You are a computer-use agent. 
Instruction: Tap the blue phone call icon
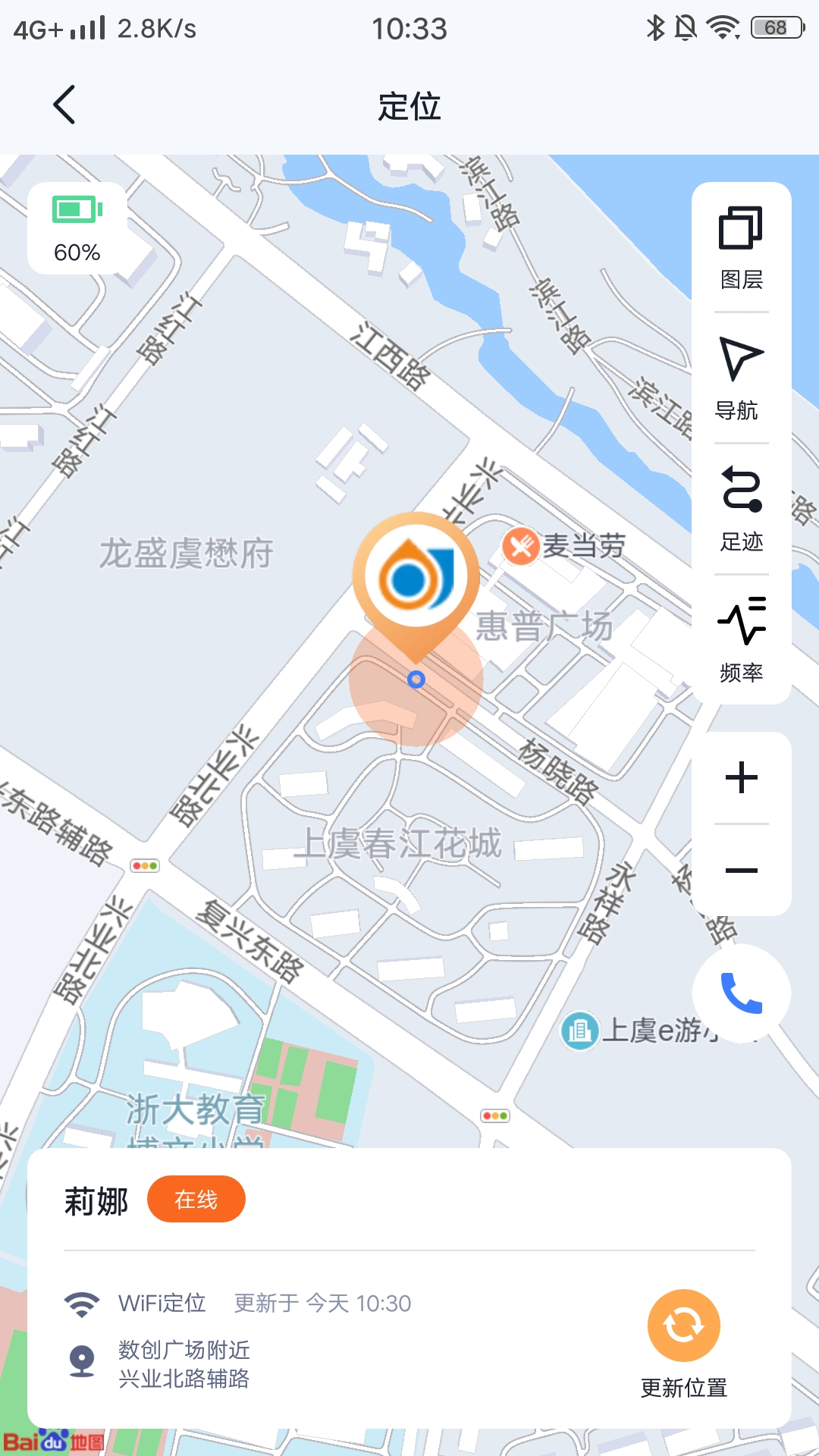742,993
